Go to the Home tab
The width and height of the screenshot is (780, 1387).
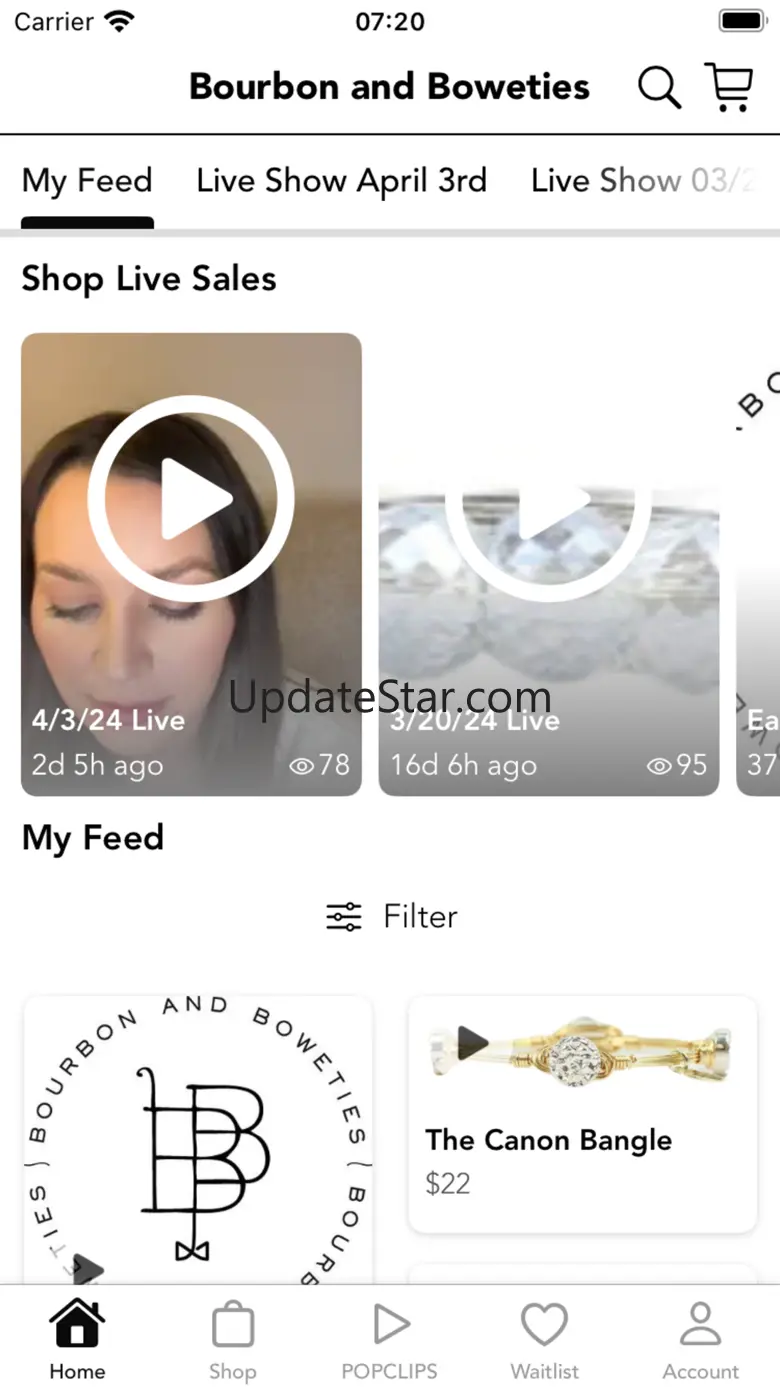point(77,1340)
